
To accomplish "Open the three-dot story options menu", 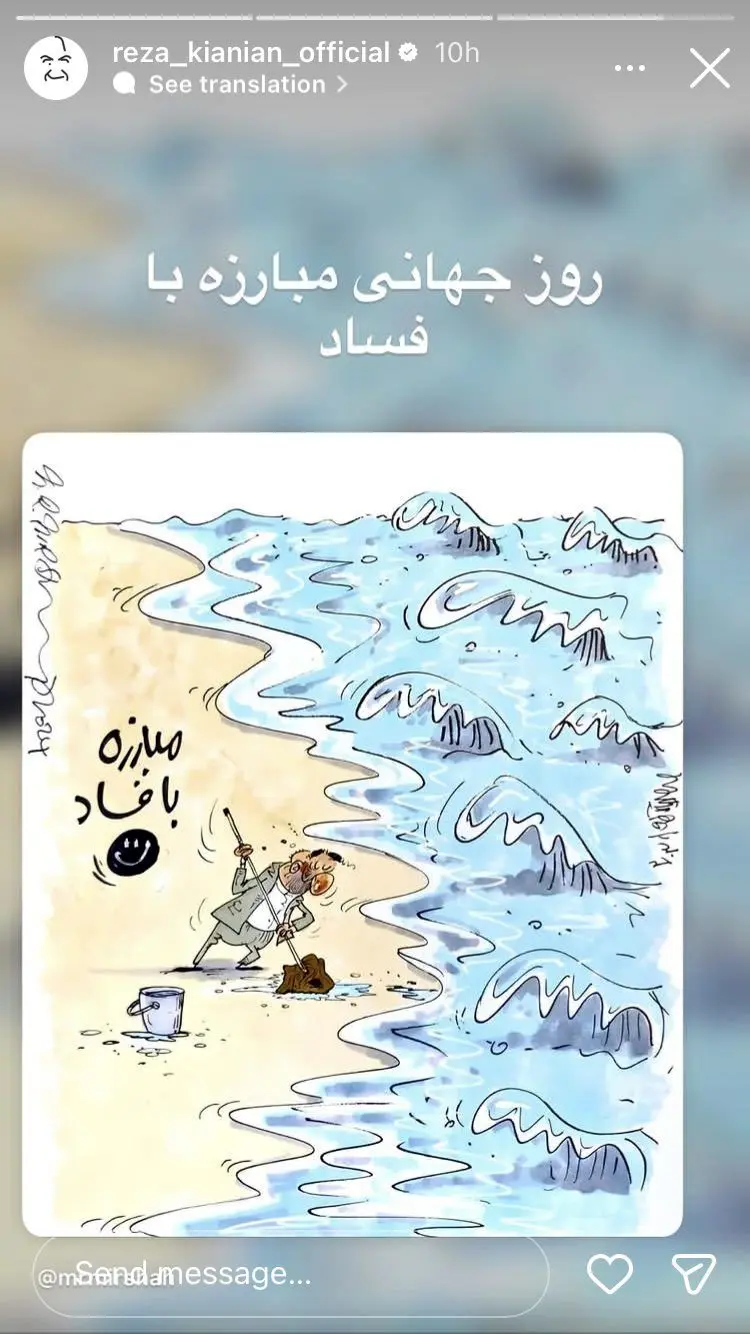I will [x=629, y=68].
